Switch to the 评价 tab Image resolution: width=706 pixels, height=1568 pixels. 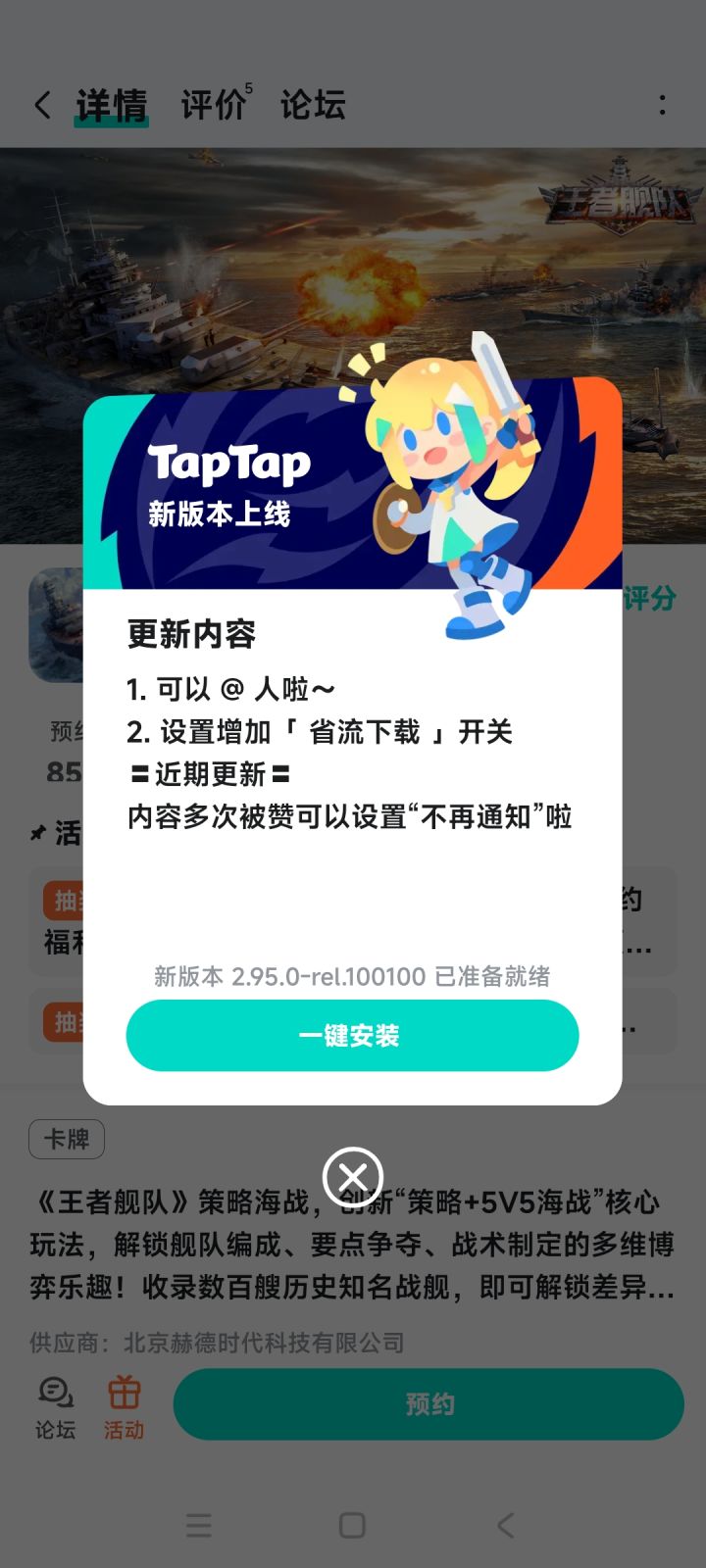pyautogui.click(x=212, y=104)
